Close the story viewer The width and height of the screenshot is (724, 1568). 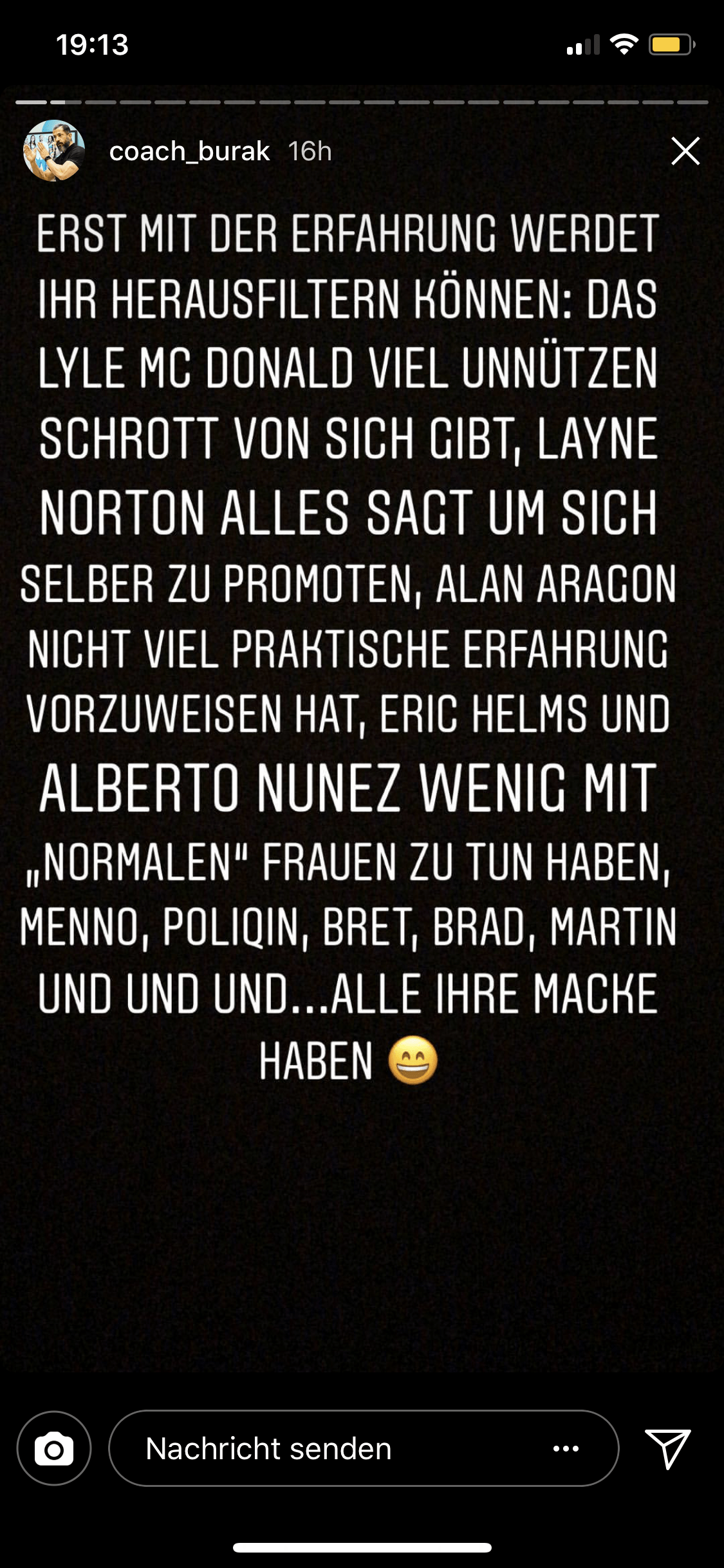coord(685,151)
